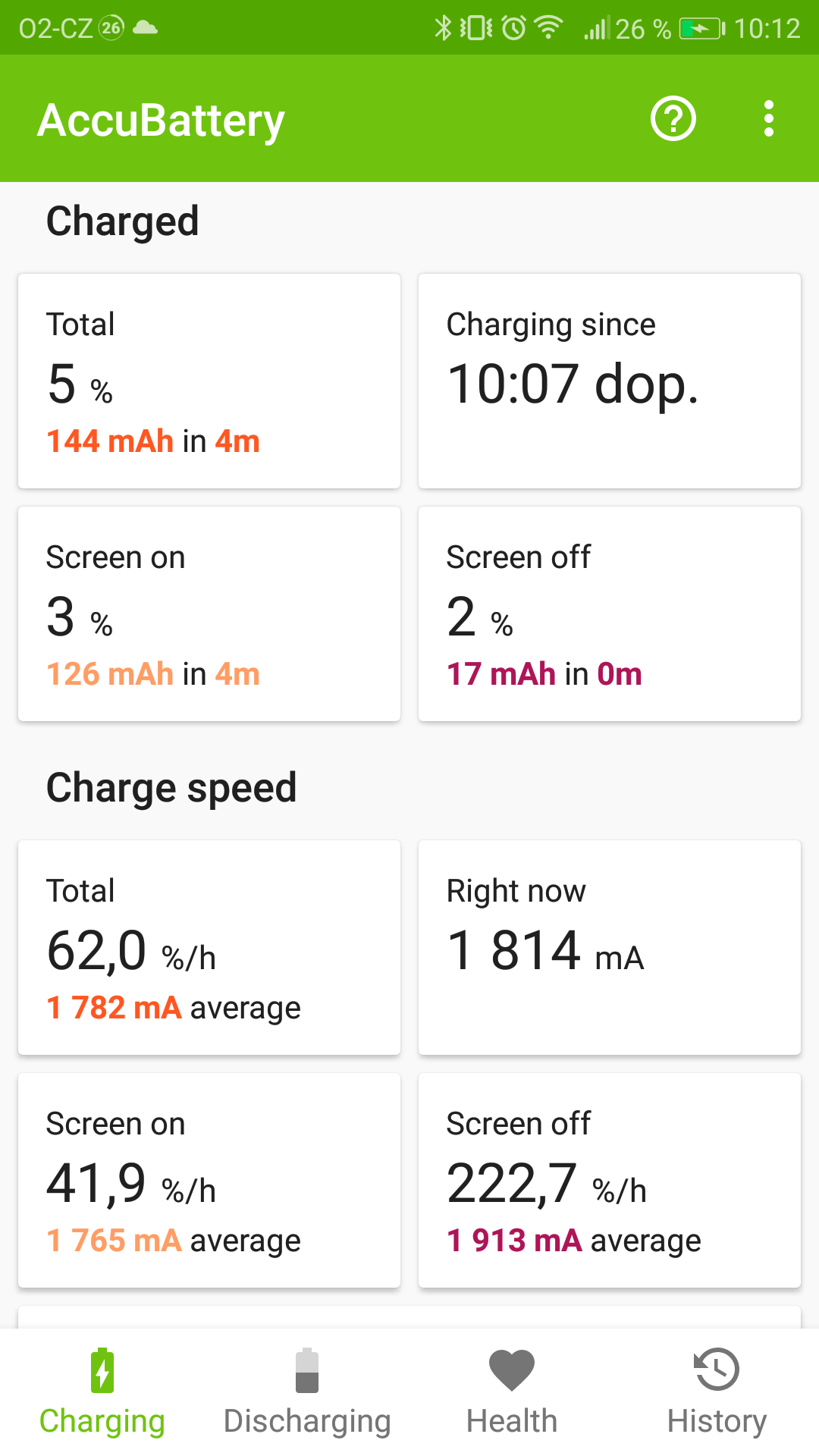
Task: Select the Charging tab
Action: (x=102, y=1392)
